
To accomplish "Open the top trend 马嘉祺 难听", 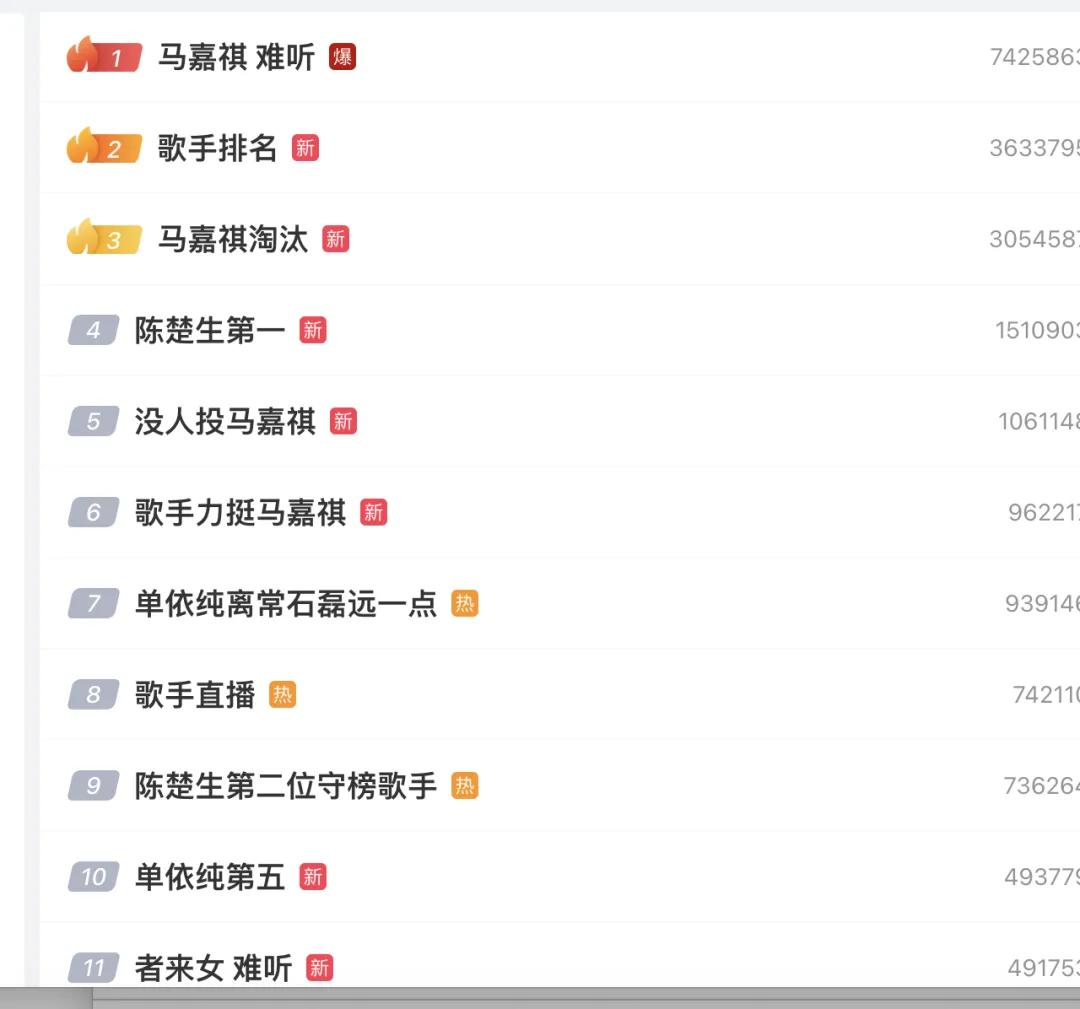I will 236,58.
